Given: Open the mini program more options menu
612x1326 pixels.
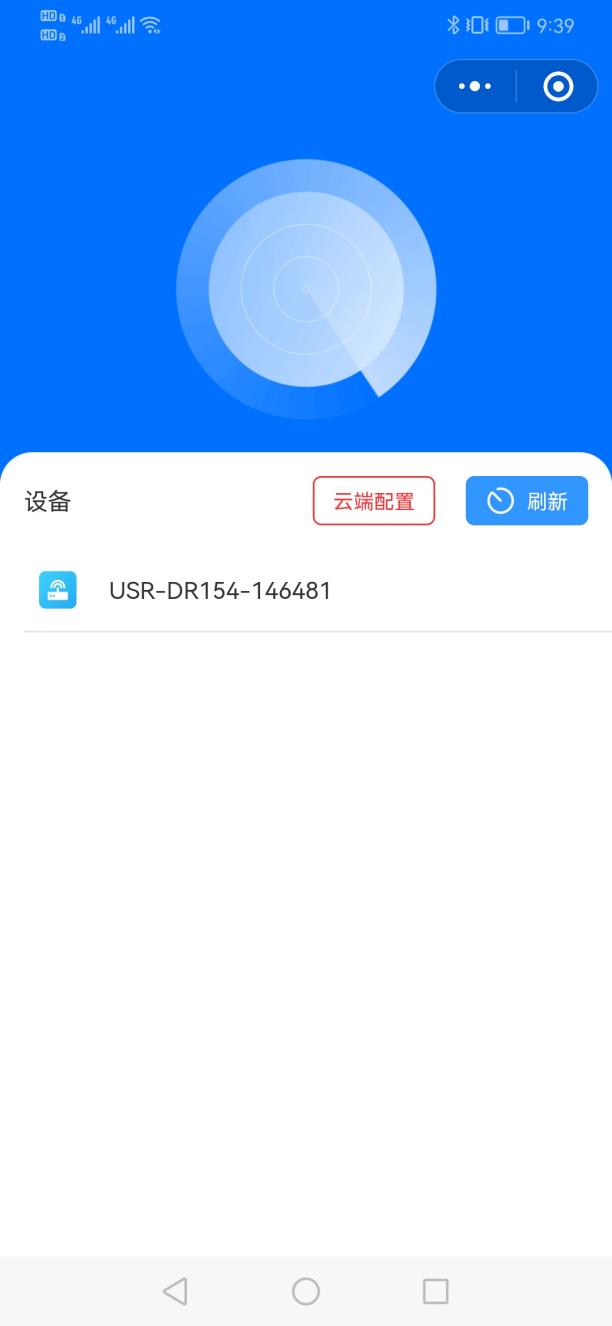Looking at the screenshot, I should (x=475, y=87).
